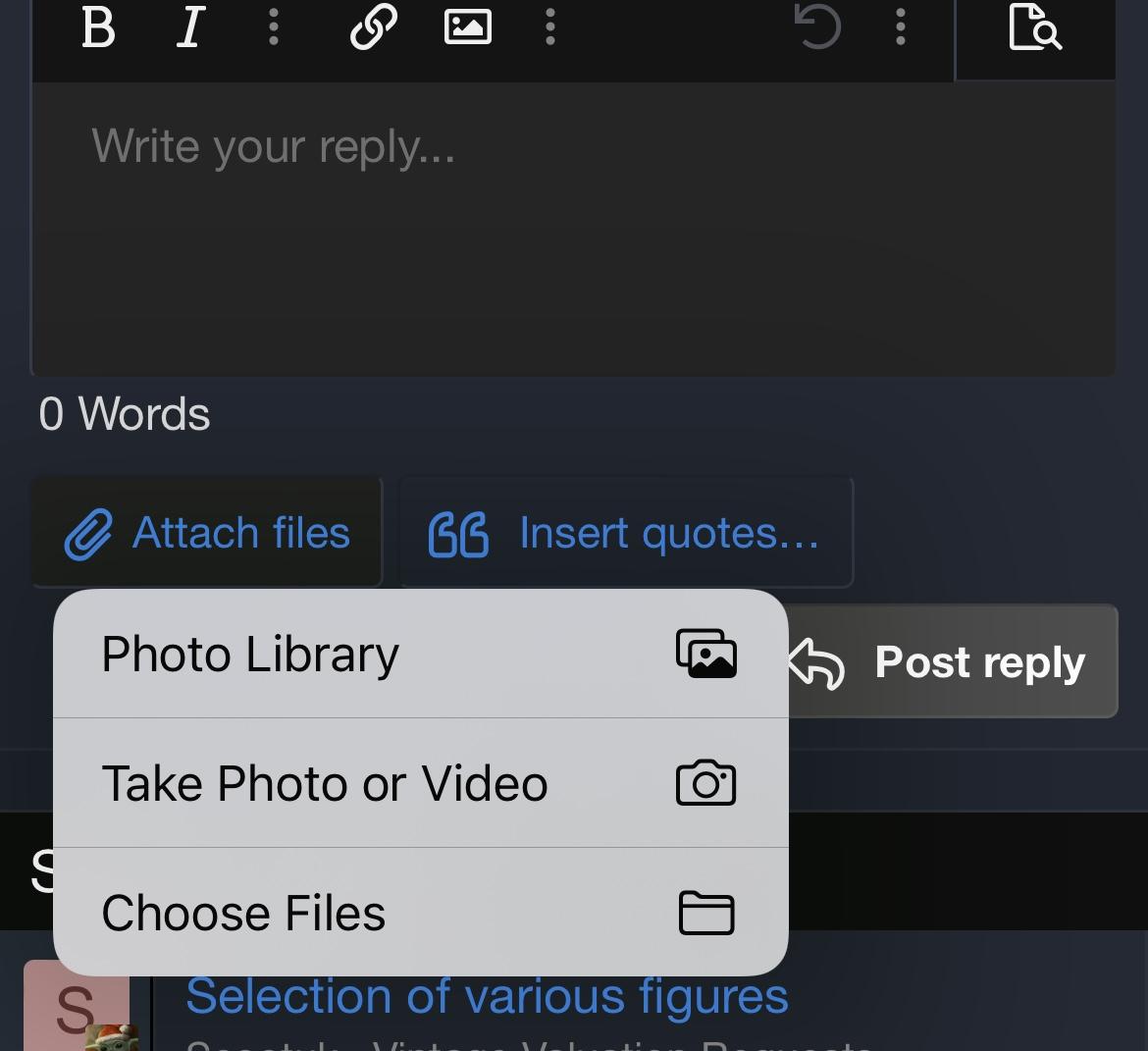The image size is (1148, 1051).
Task: Tap the Attach files button
Action: pyautogui.click(x=207, y=533)
